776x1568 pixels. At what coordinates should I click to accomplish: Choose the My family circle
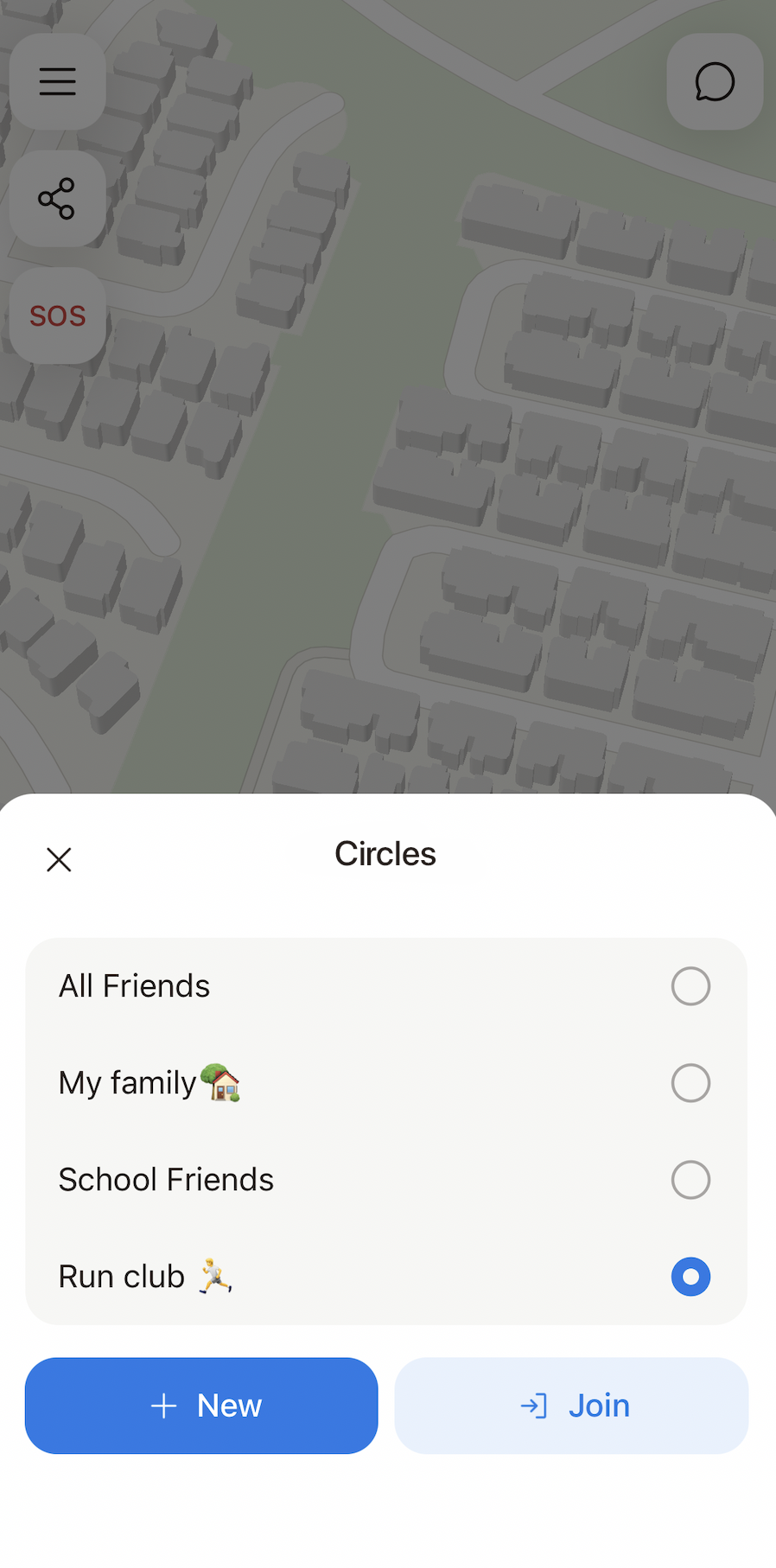386,1083
